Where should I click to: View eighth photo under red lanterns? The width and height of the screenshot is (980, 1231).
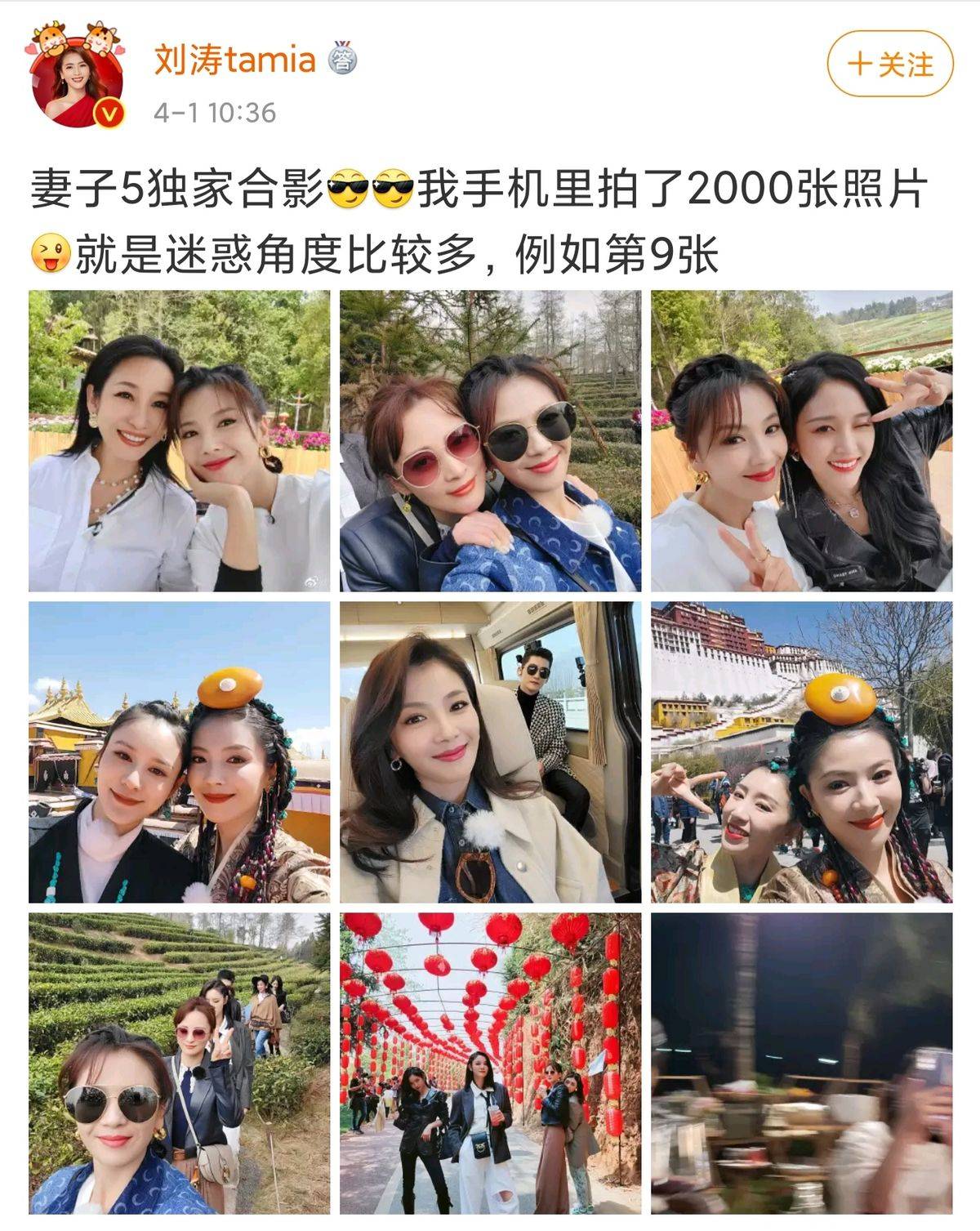[490, 1063]
